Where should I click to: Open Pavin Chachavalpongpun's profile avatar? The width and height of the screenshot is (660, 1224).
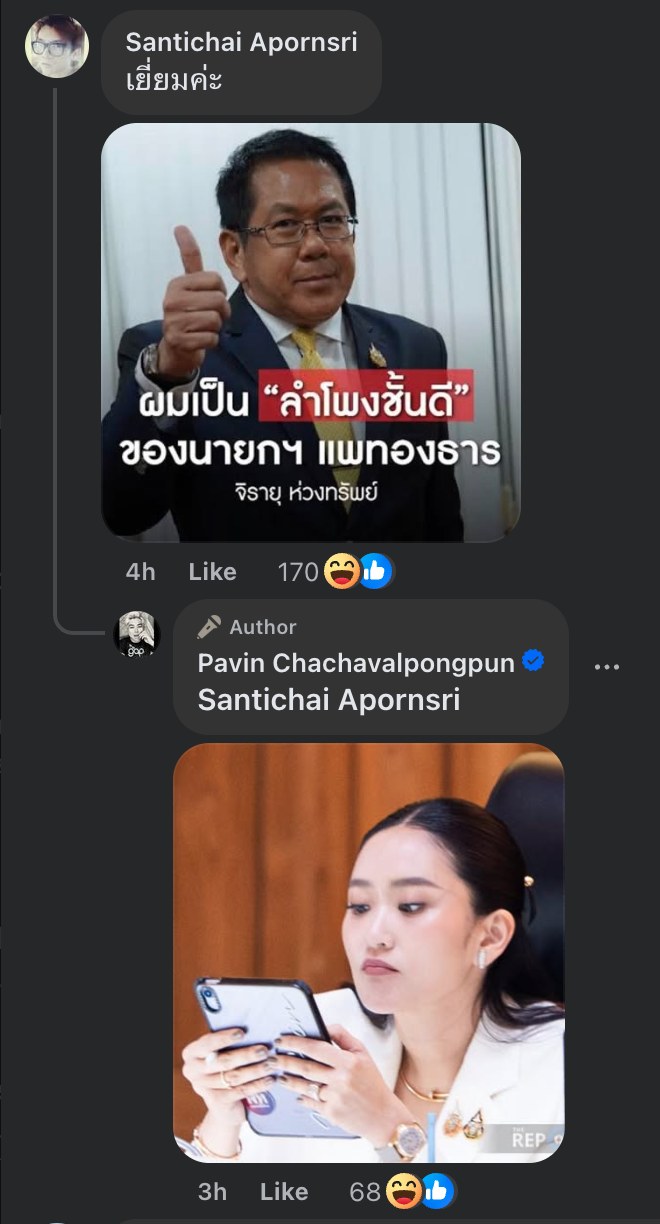(x=137, y=634)
